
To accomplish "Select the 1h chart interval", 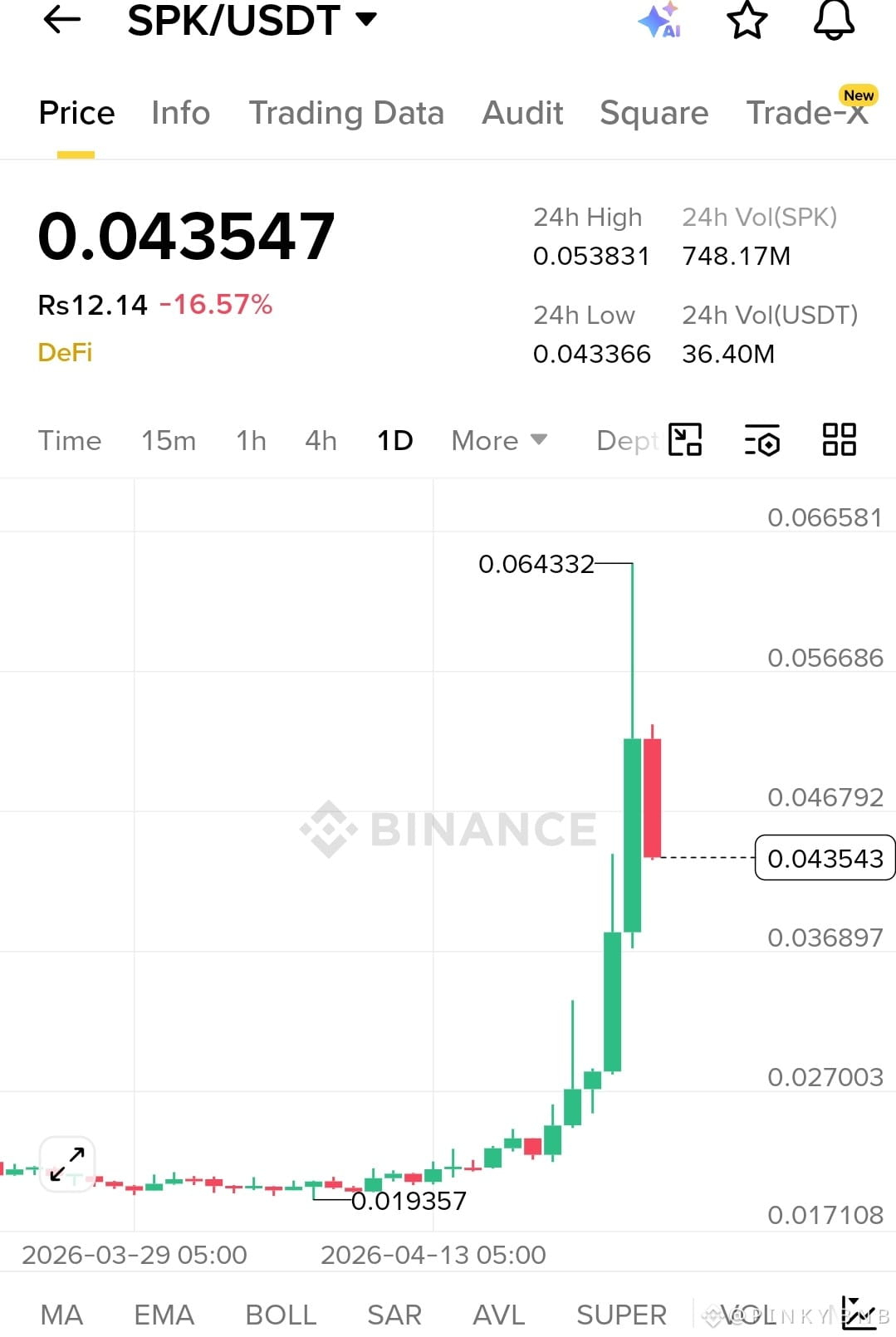I will tap(251, 441).
